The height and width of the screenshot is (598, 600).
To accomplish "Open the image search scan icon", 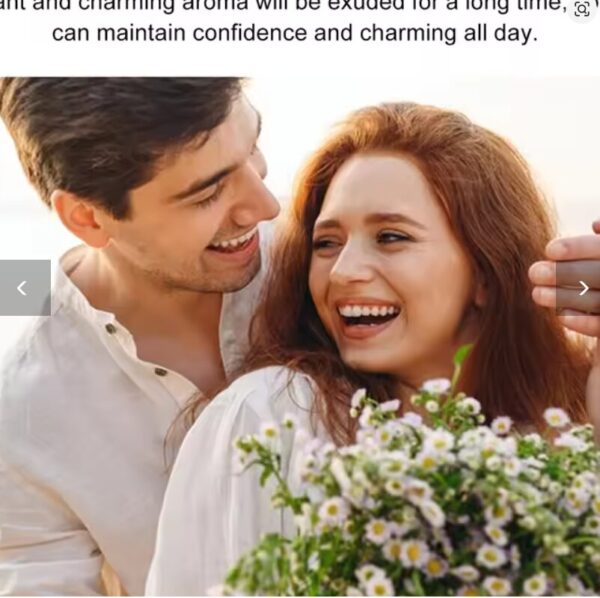I will [x=582, y=9].
